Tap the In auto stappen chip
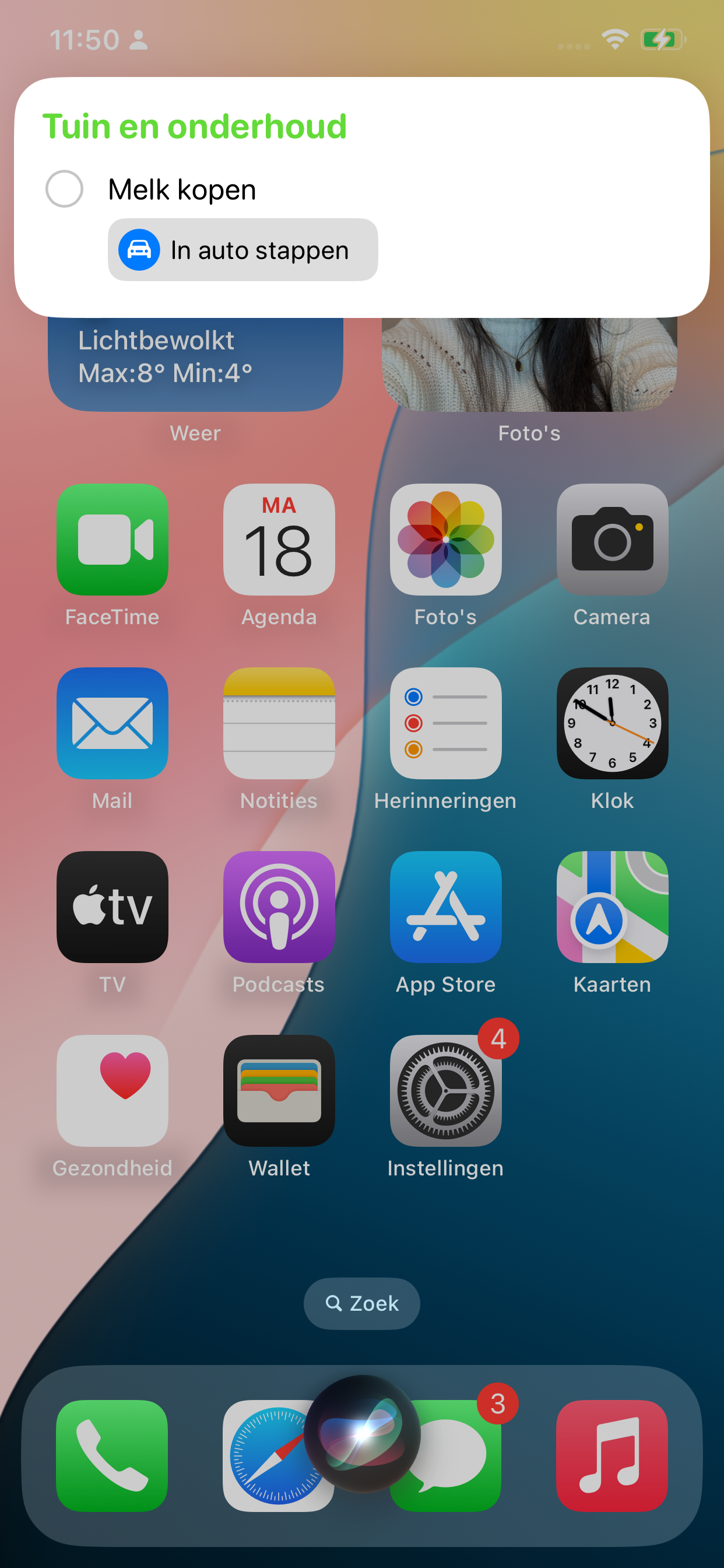Image resolution: width=724 pixels, height=1568 pixels. tap(242, 250)
